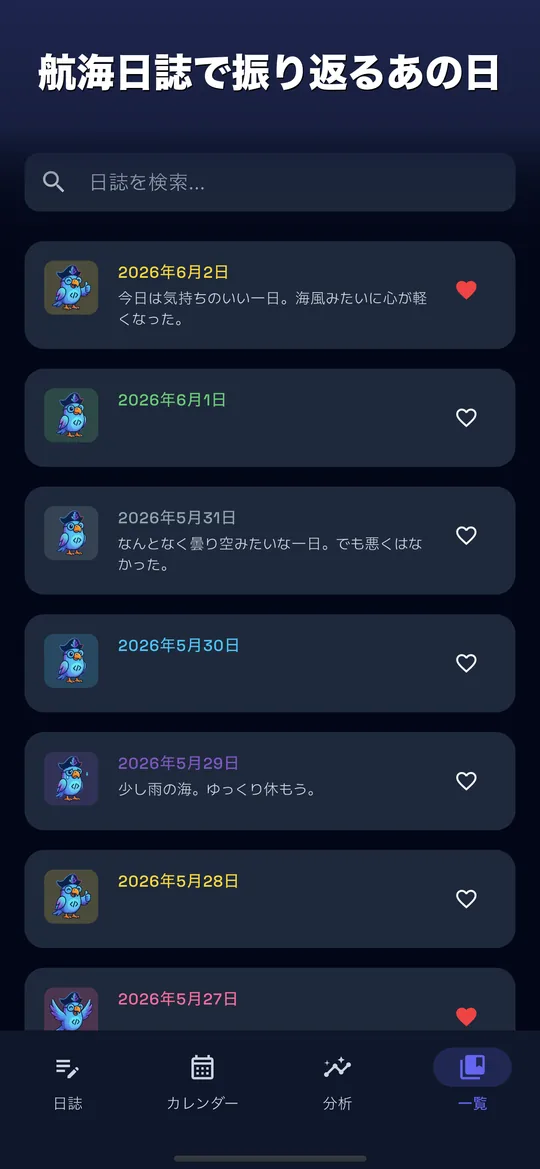Viewport: 540px width, 1169px height.
Task: Go to the カレンダー tab
Action: pos(202,1082)
